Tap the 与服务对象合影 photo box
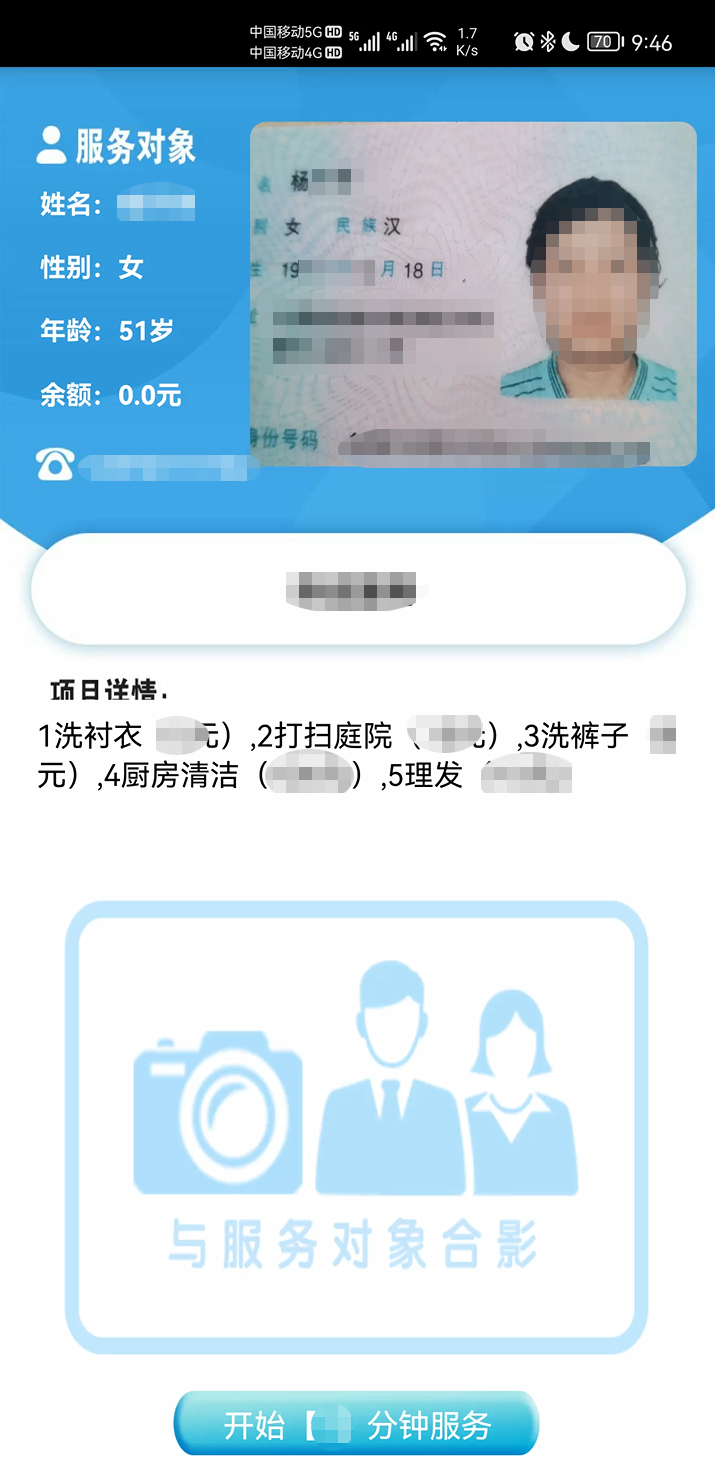Image resolution: width=715 pixels, height=1474 pixels. pyautogui.click(x=356, y=1127)
